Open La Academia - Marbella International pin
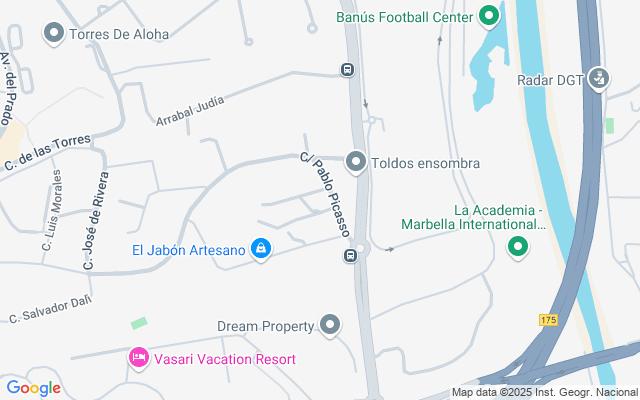The image size is (640, 400). point(518,246)
